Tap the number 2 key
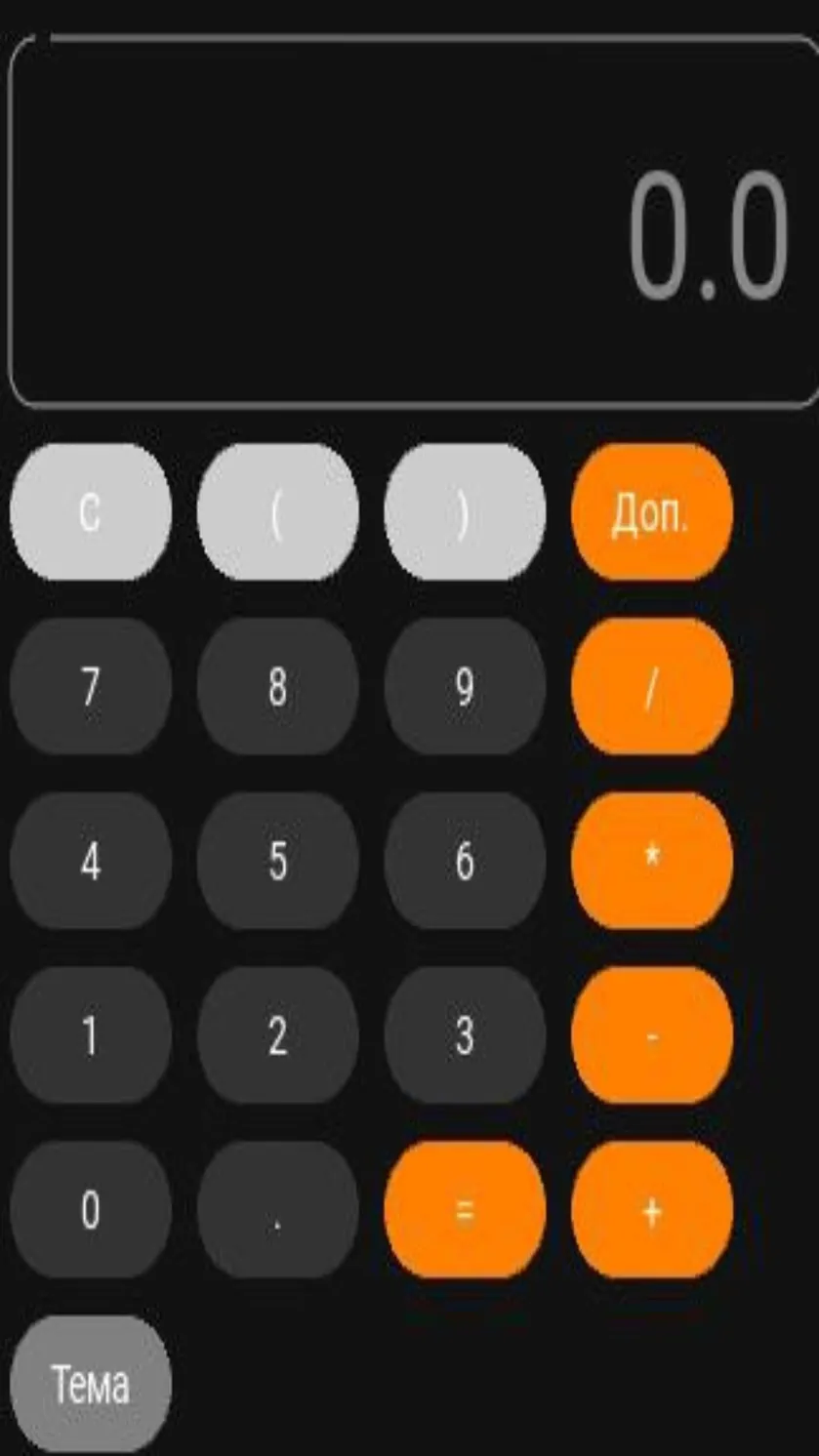 [277, 1035]
